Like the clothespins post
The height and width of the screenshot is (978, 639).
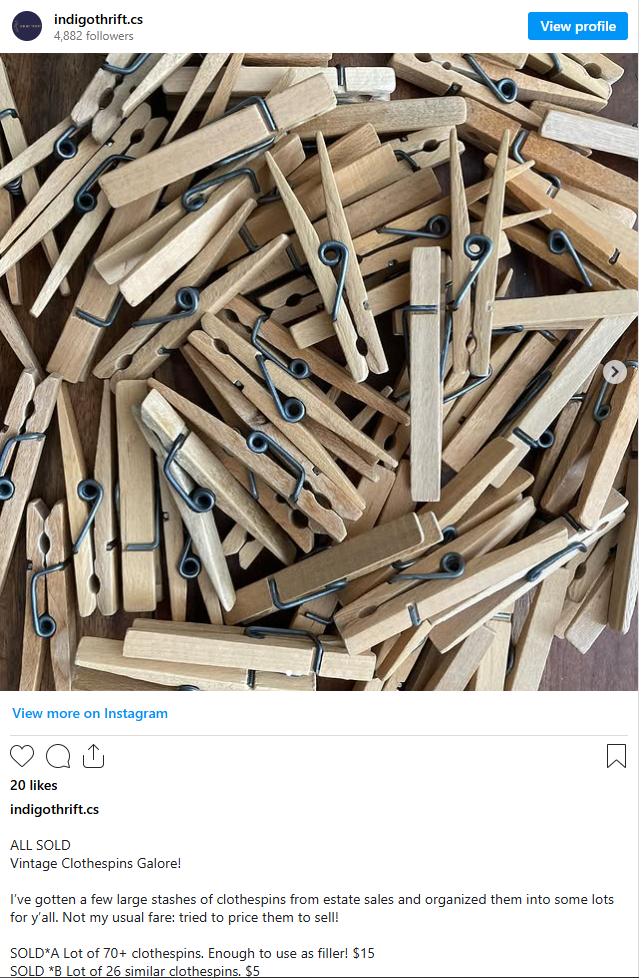22,756
